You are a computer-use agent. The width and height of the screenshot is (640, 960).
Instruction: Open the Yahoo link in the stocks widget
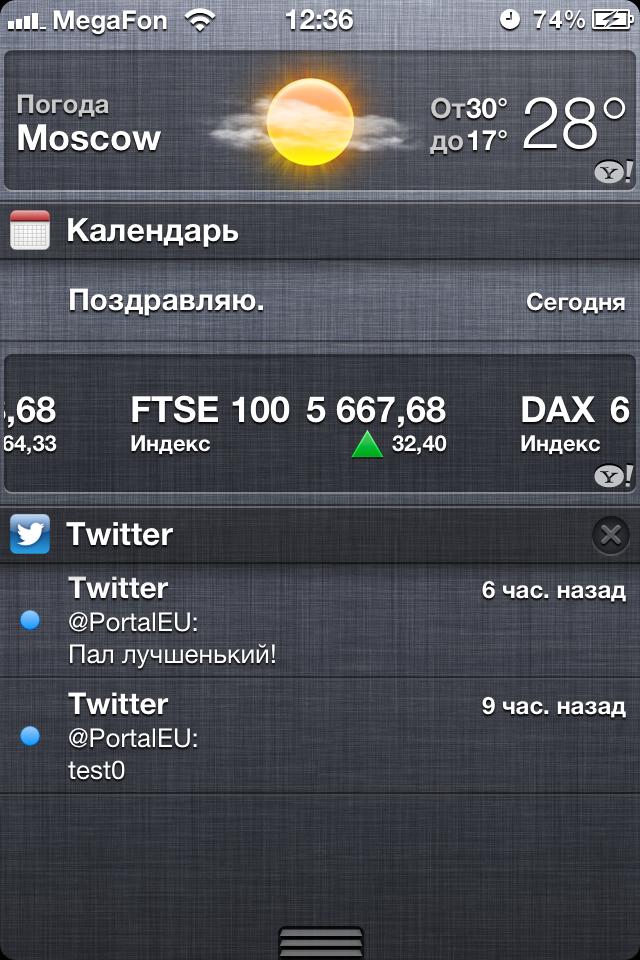(613, 475)
